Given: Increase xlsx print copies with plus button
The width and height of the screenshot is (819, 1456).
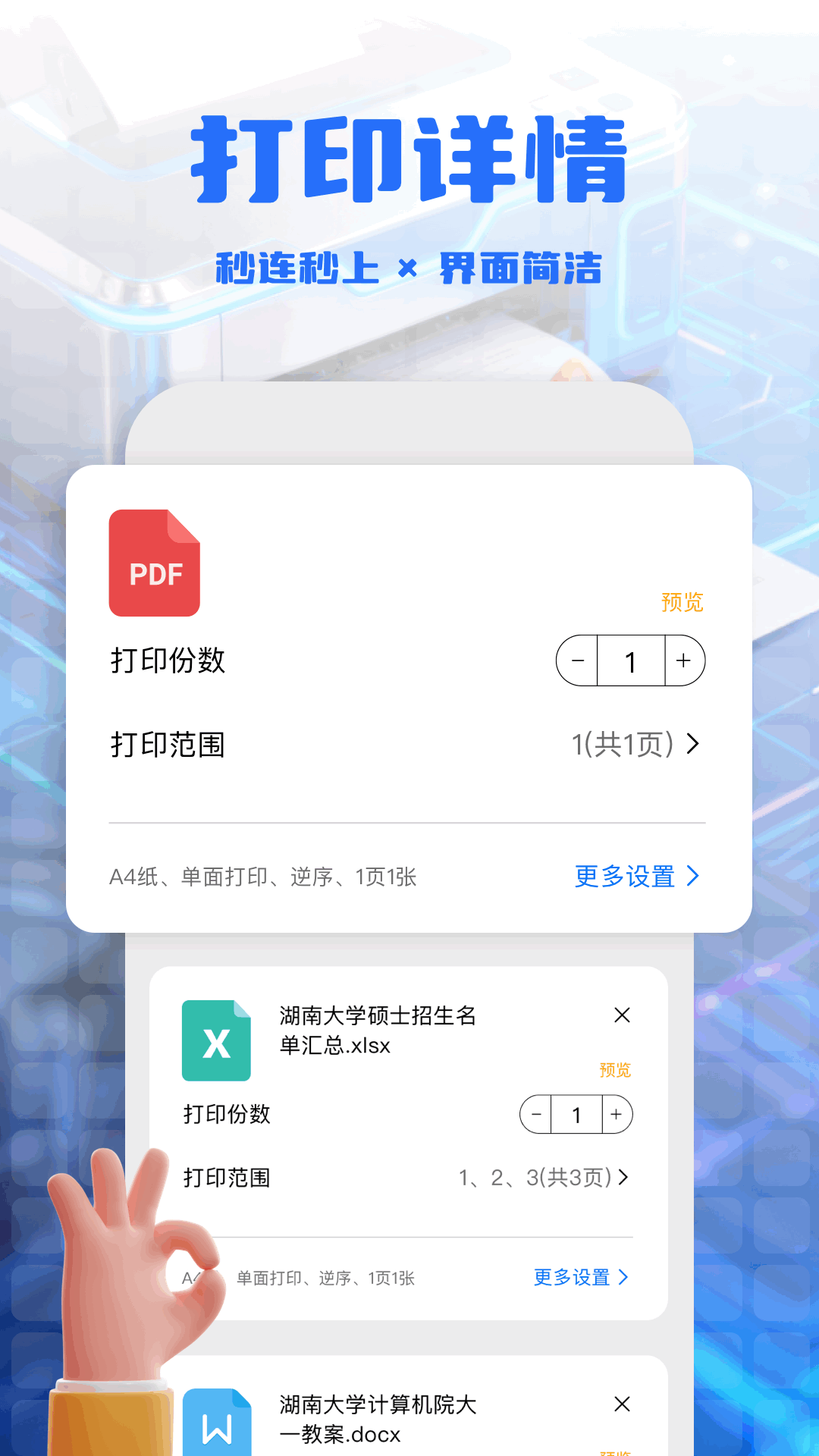Looking at the screenshot, I should point(617,1115).
